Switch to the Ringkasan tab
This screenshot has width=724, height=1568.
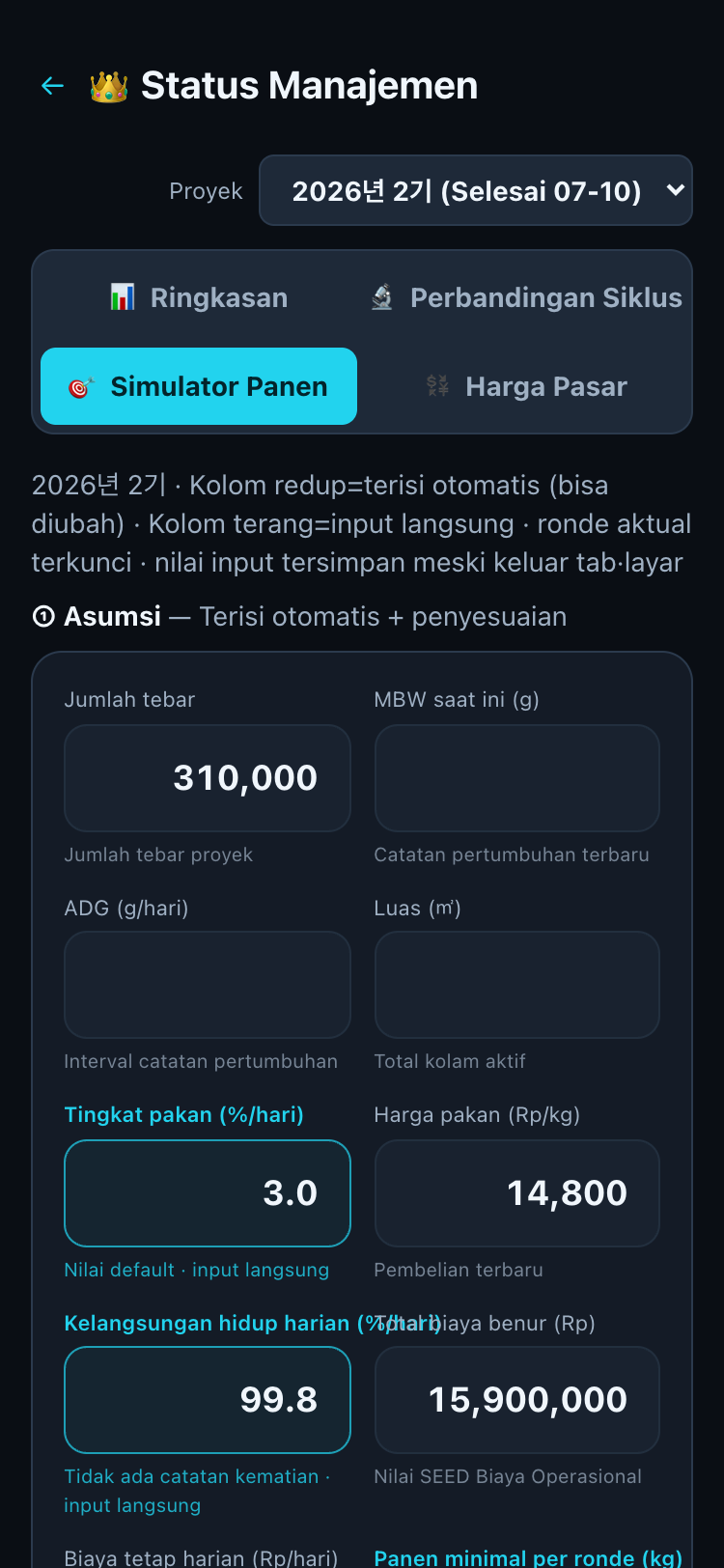(x=199, y=297)
